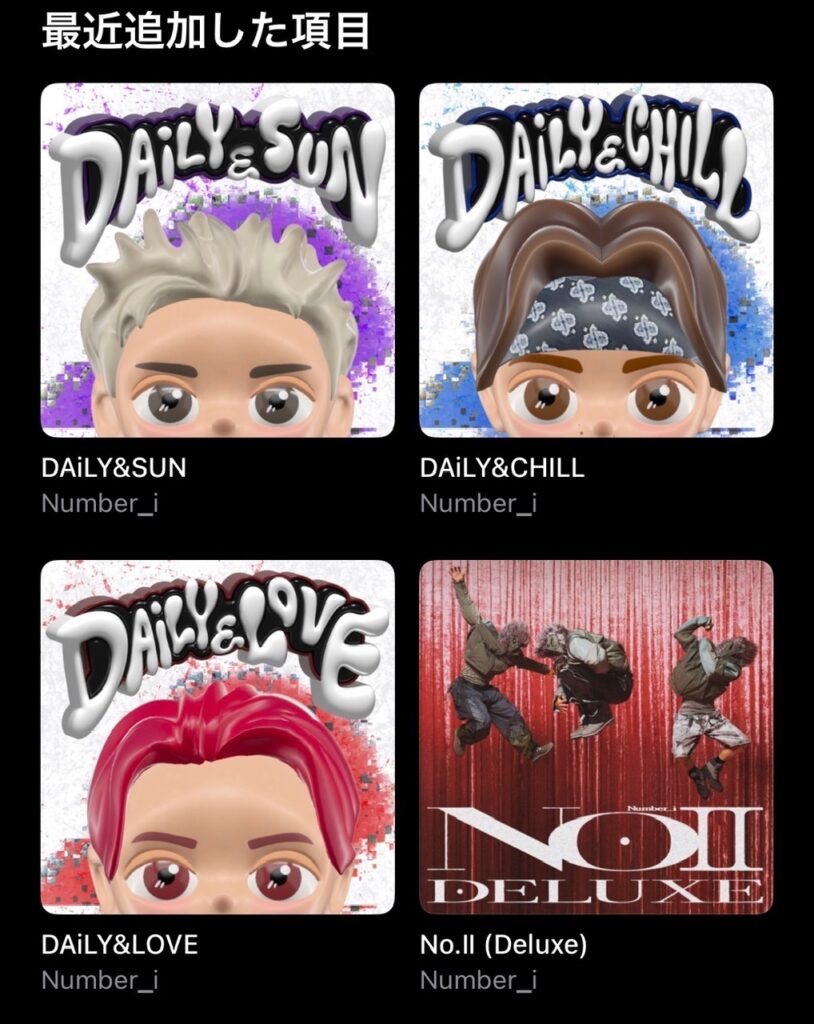814x1024 pixels.
Task: Open the DAiLY&SUN album
Action: 217,260
